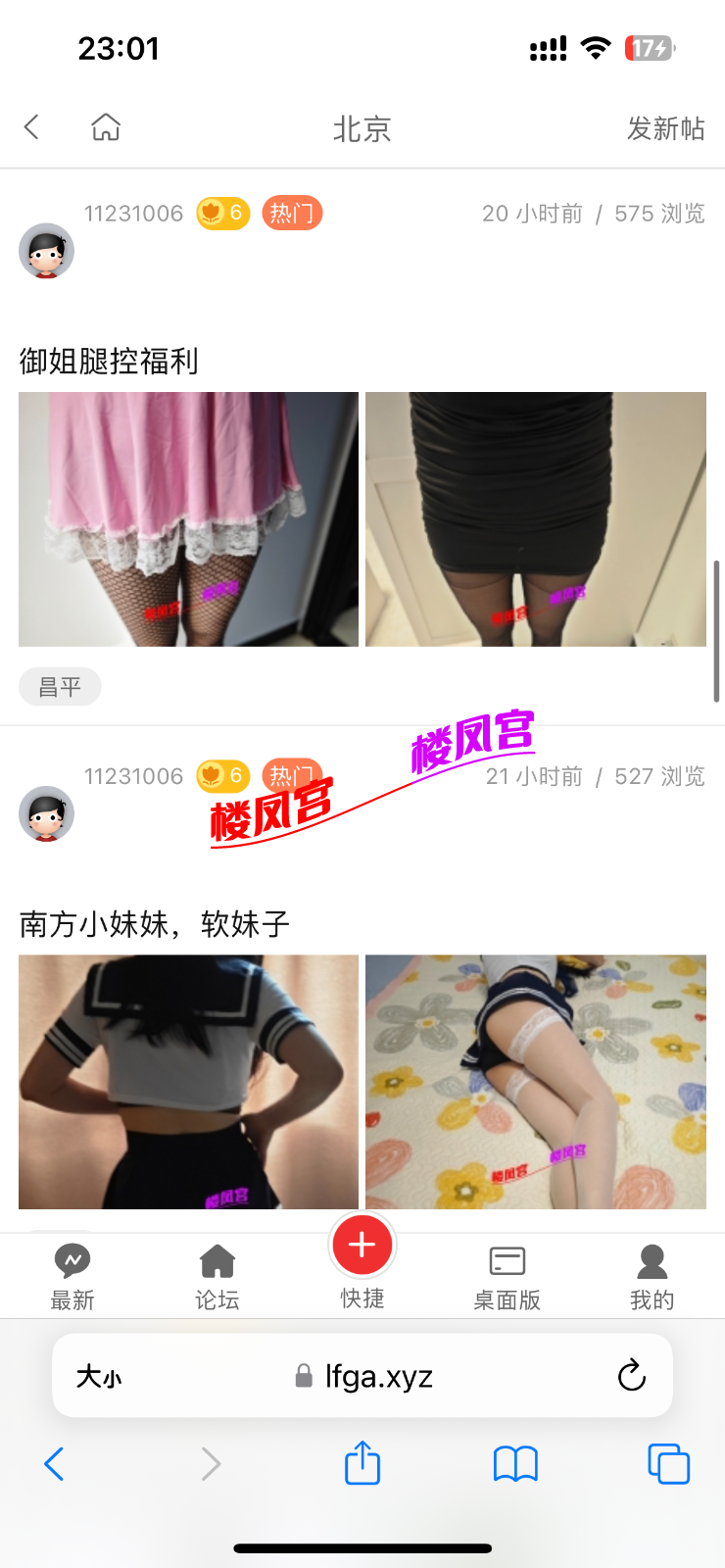
Task: Open the post titled 御姐腿控福利
Action: click(109, 362)
